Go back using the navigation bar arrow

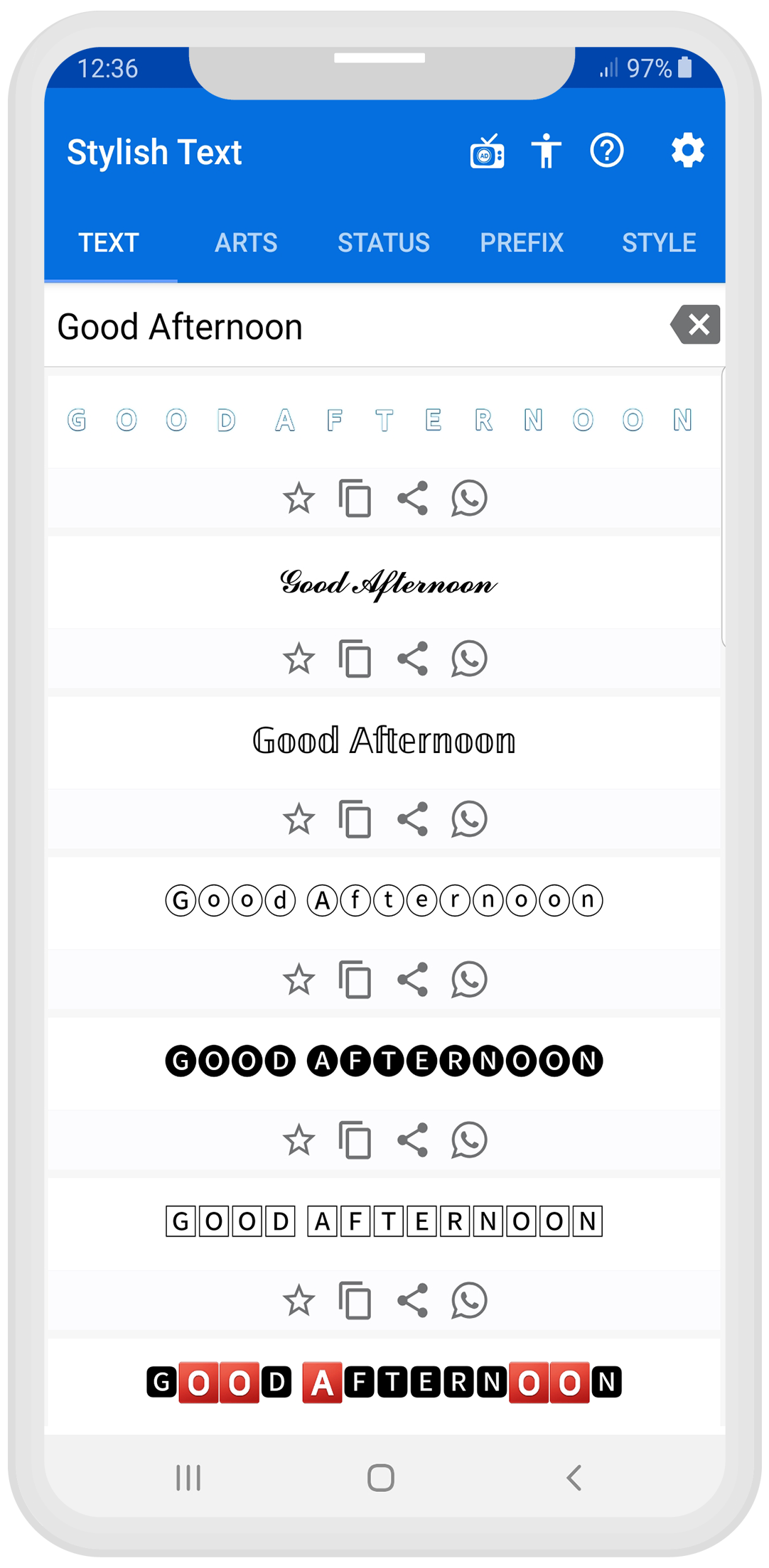click(x=574, y=1478)
